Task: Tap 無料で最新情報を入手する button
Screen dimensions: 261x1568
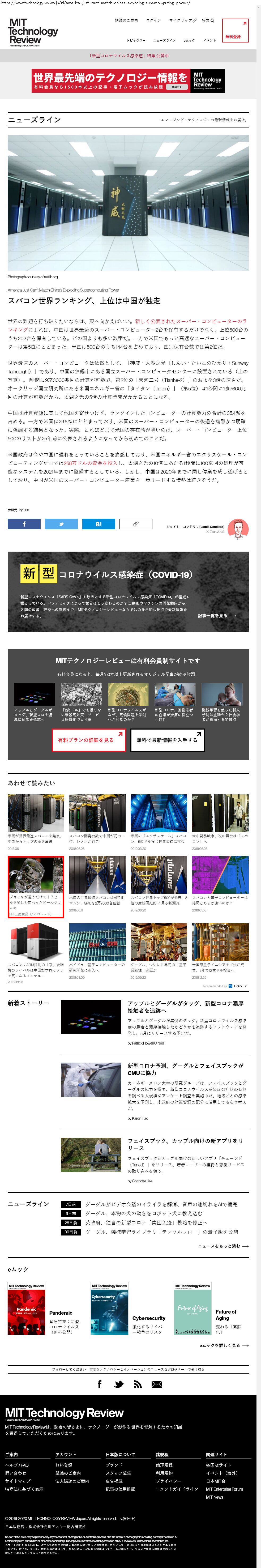Action: pyautogui.click(x=167, y=740)
